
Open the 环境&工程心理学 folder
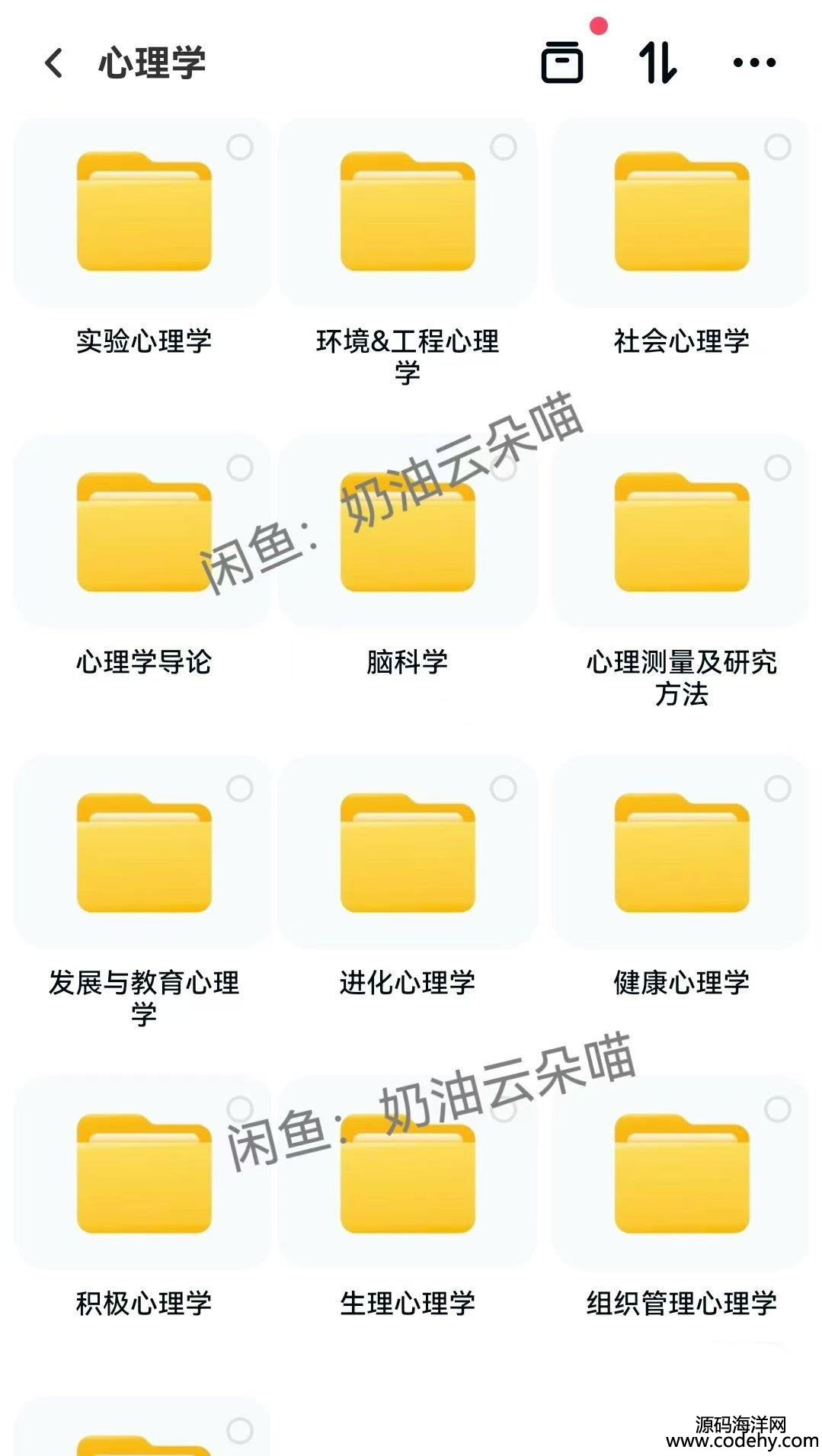click(408, 213)
